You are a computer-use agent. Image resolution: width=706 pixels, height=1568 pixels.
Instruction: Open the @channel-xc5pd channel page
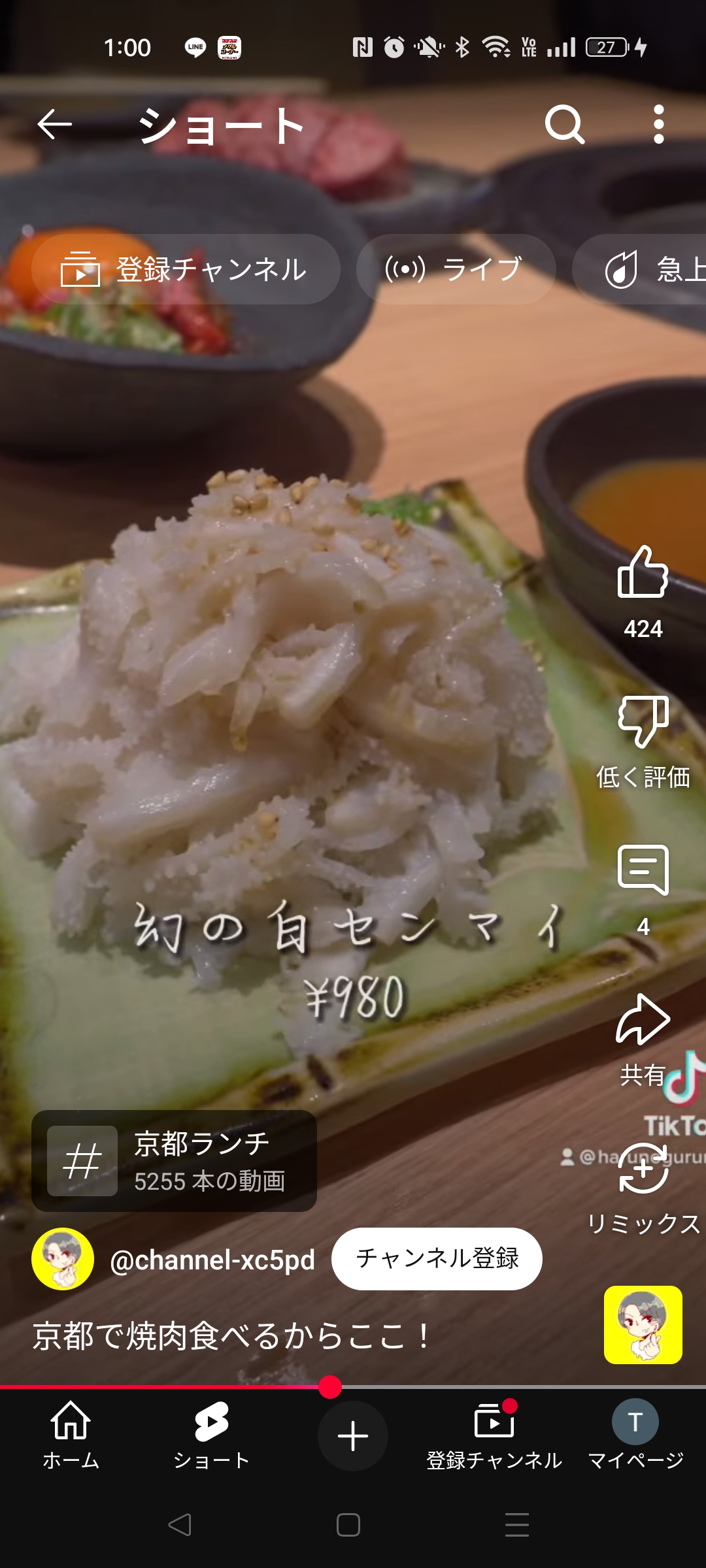[x=212, y=1260]
